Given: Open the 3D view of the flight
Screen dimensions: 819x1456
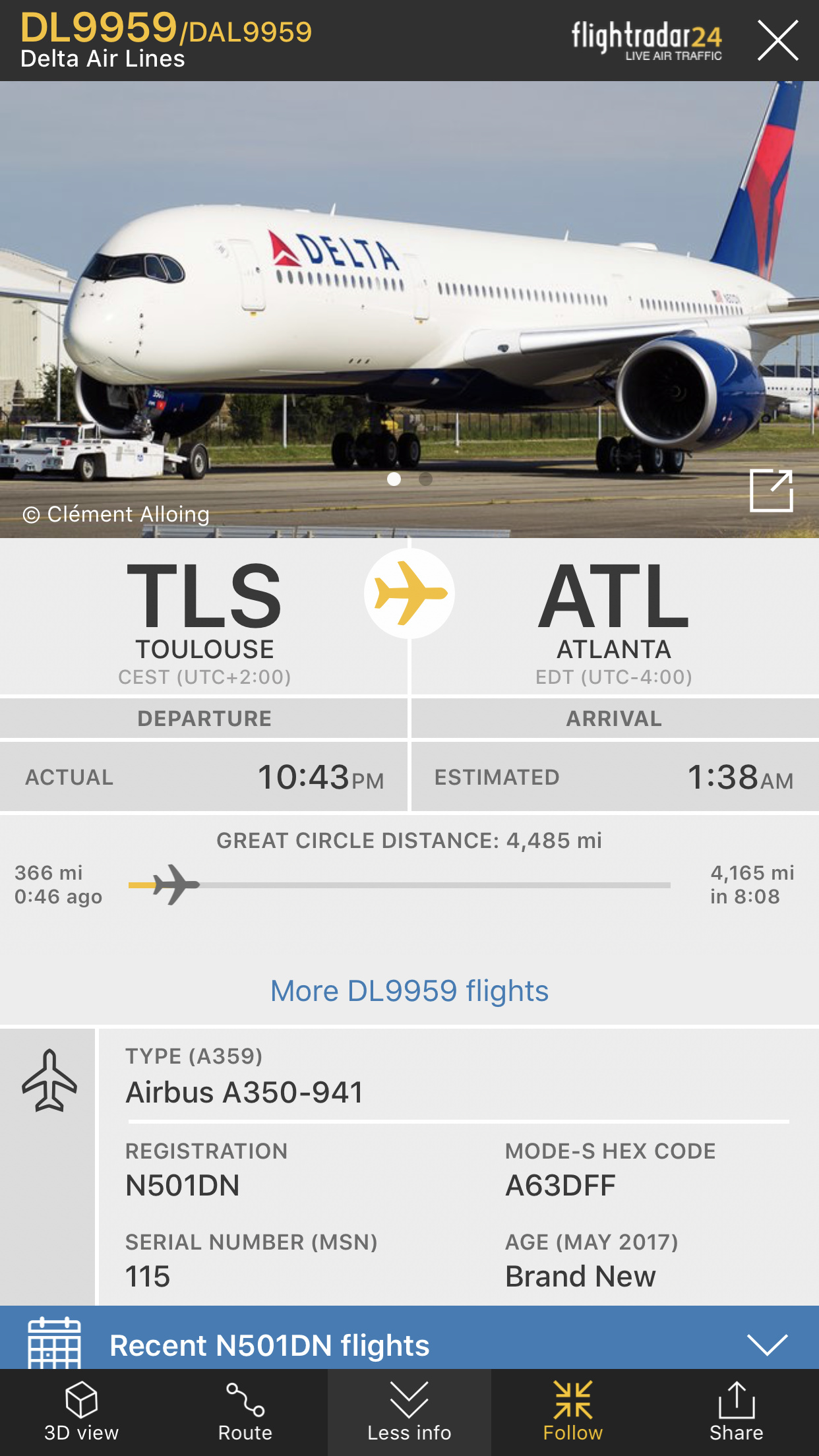Looking at the screenshot, I should coord(82,1412).
